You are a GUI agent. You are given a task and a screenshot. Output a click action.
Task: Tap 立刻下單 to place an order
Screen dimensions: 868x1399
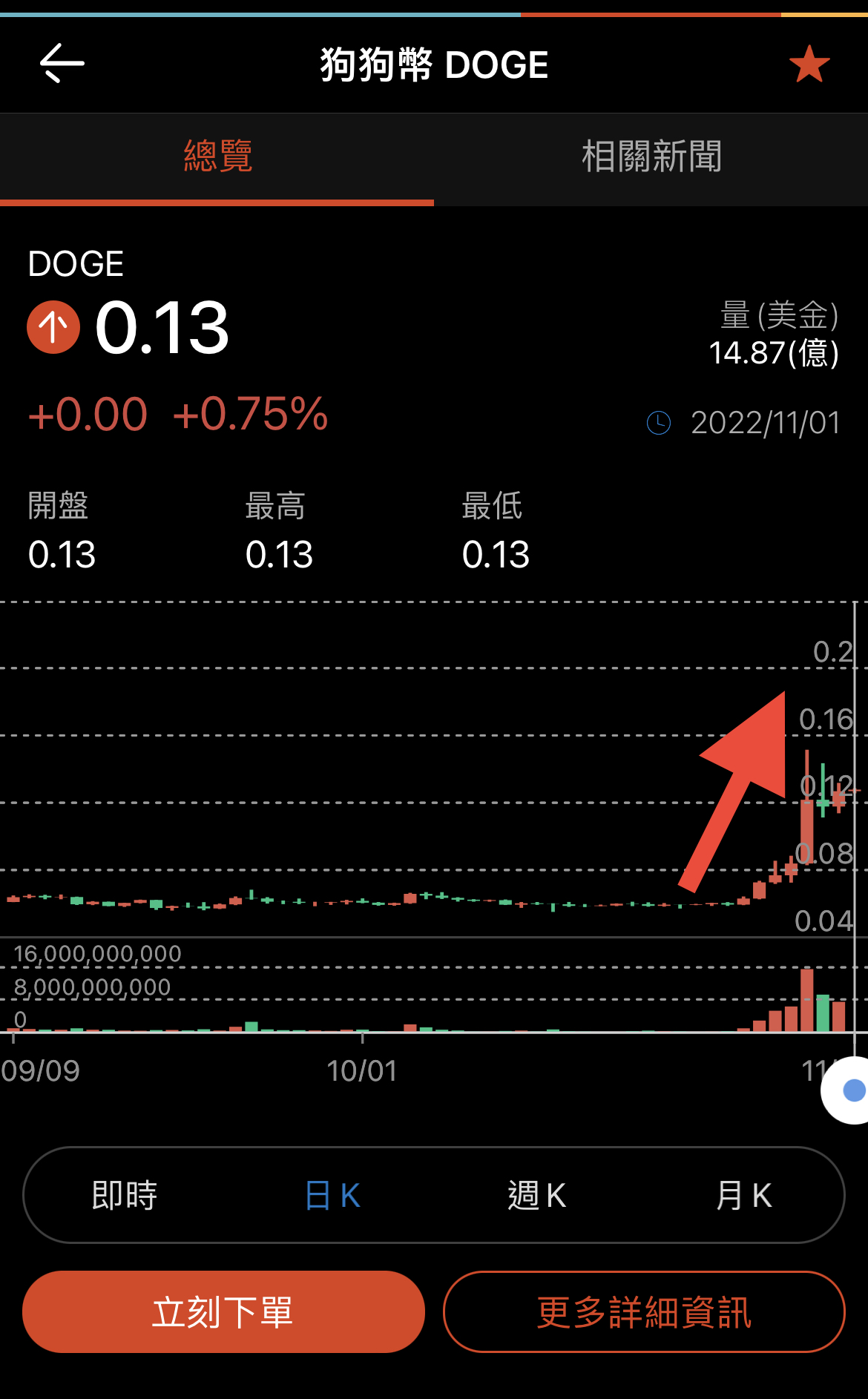click(223, 1311)
